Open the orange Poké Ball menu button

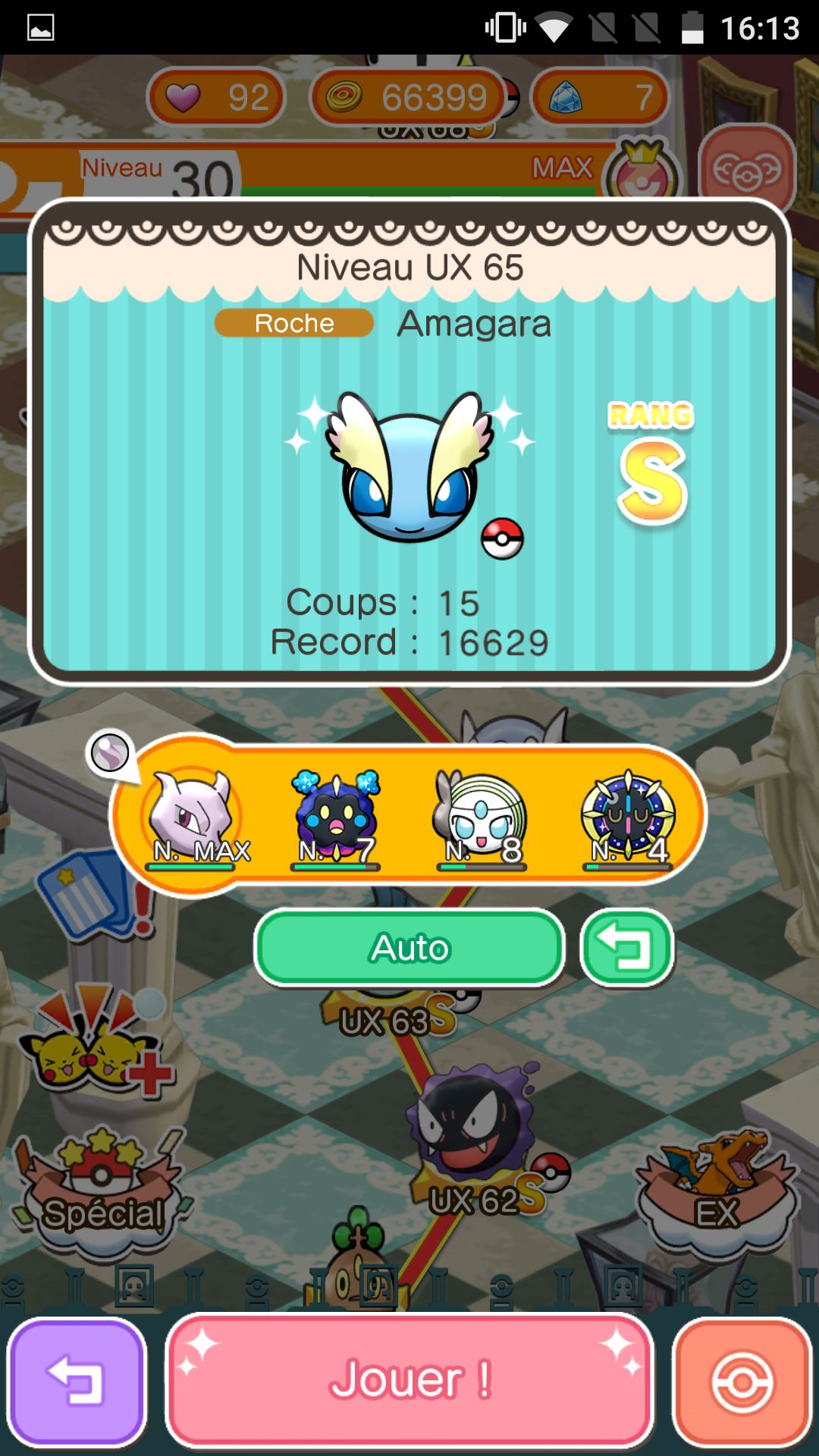742,1382
